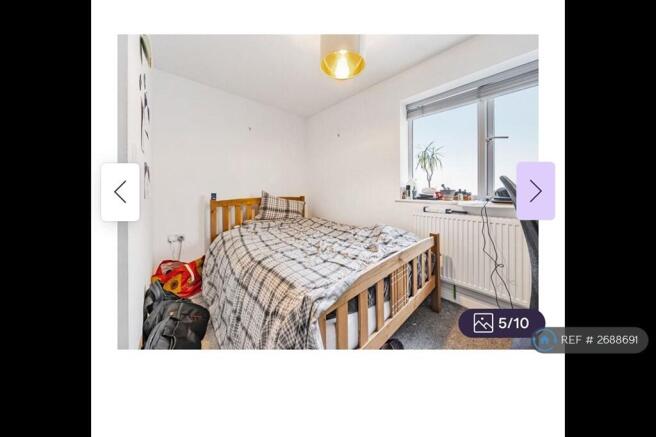The width and height of the screenshot is (656, 437).
Task: Show the next photo
Action: [x=535, y=191]
